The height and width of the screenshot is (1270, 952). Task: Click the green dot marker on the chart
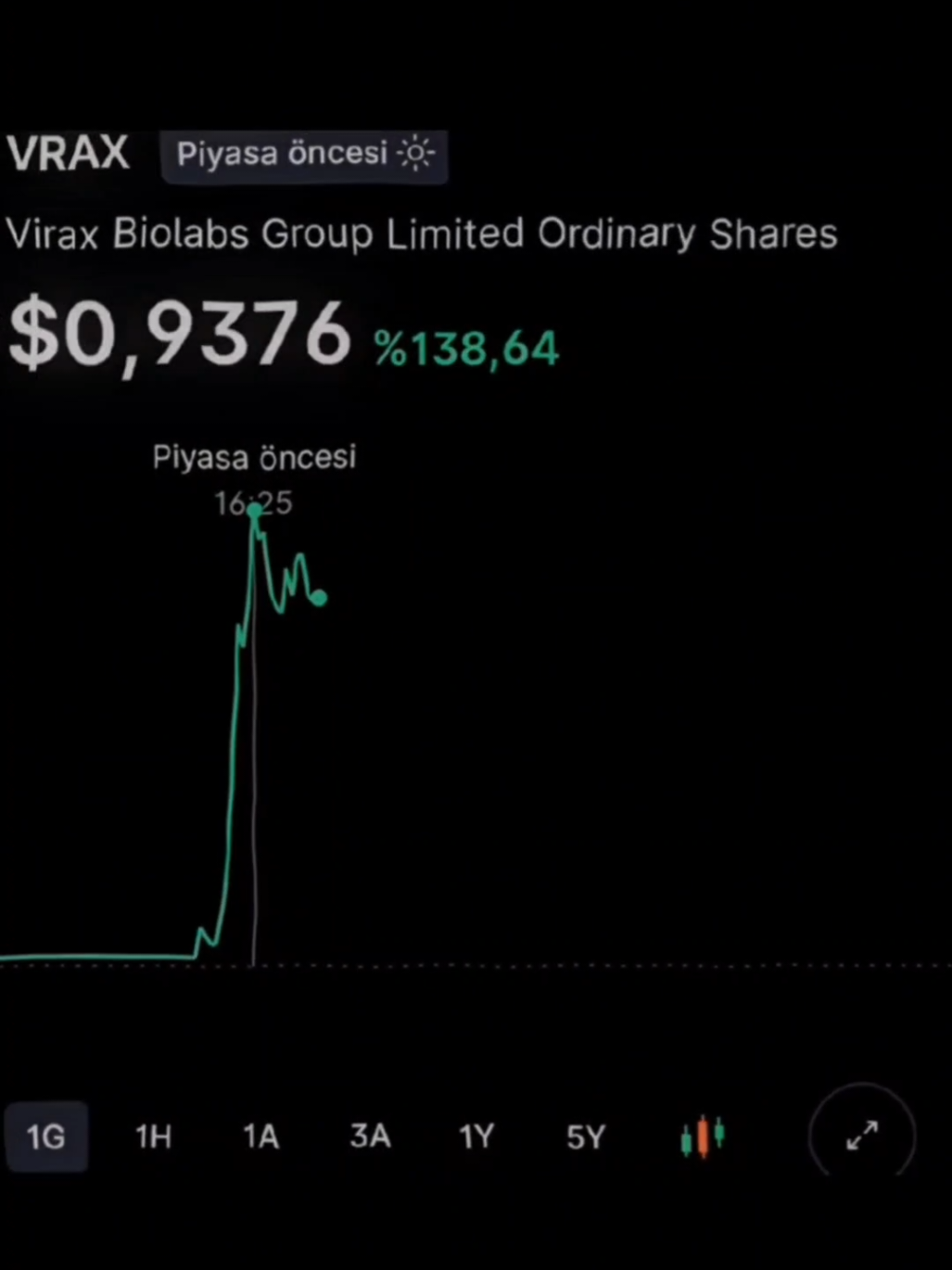pyautogui.click(x=319, y=598)
